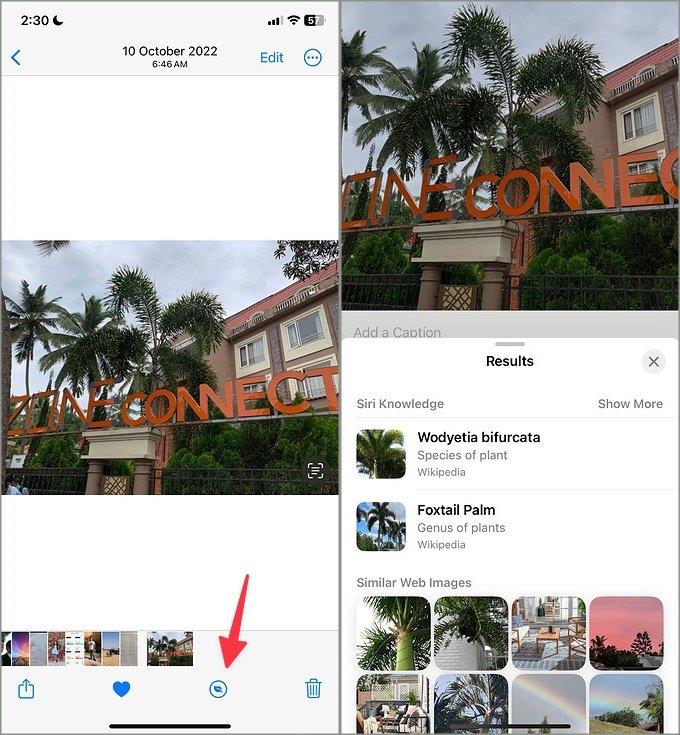Tap Edit to modify the photo
Image resolution: width=680 pixels, height=735 pixels.
point(271,58)
